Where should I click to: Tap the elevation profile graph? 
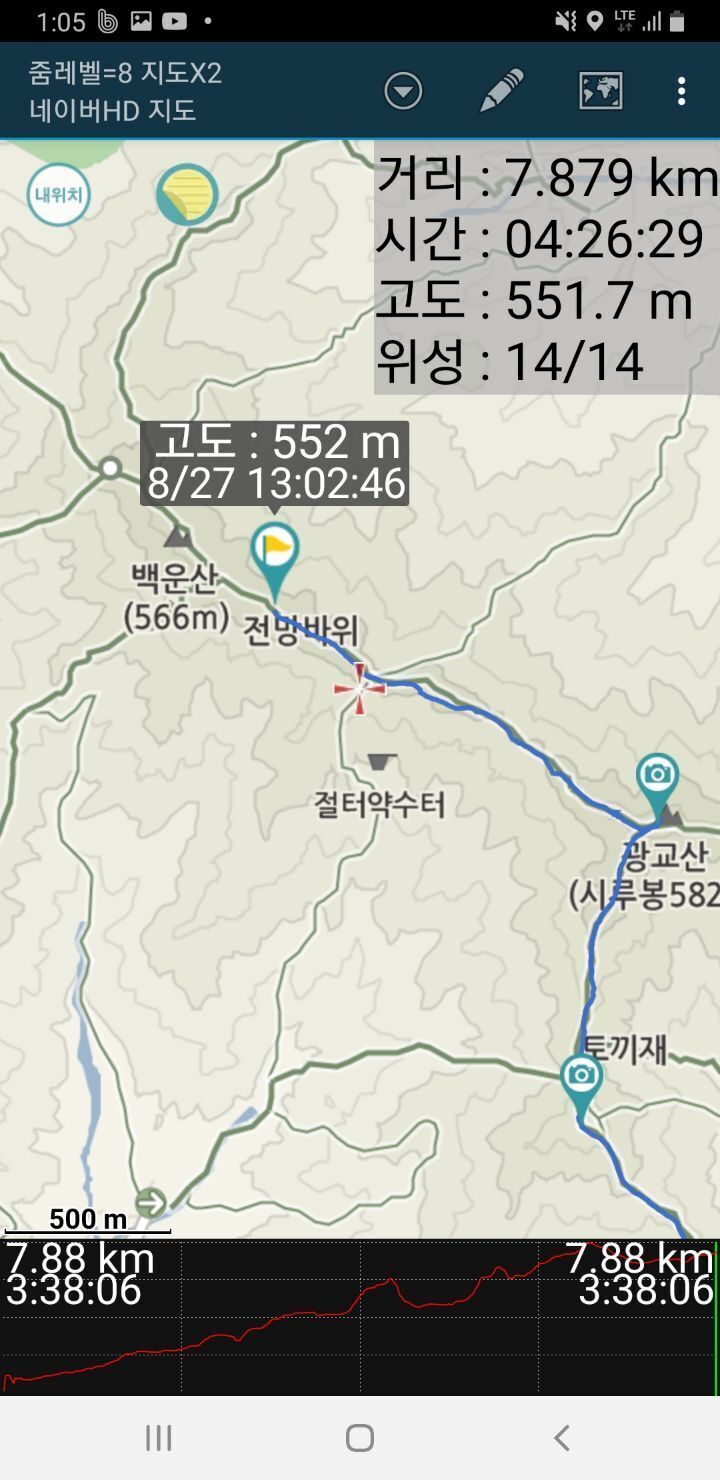coord(360,1317)
